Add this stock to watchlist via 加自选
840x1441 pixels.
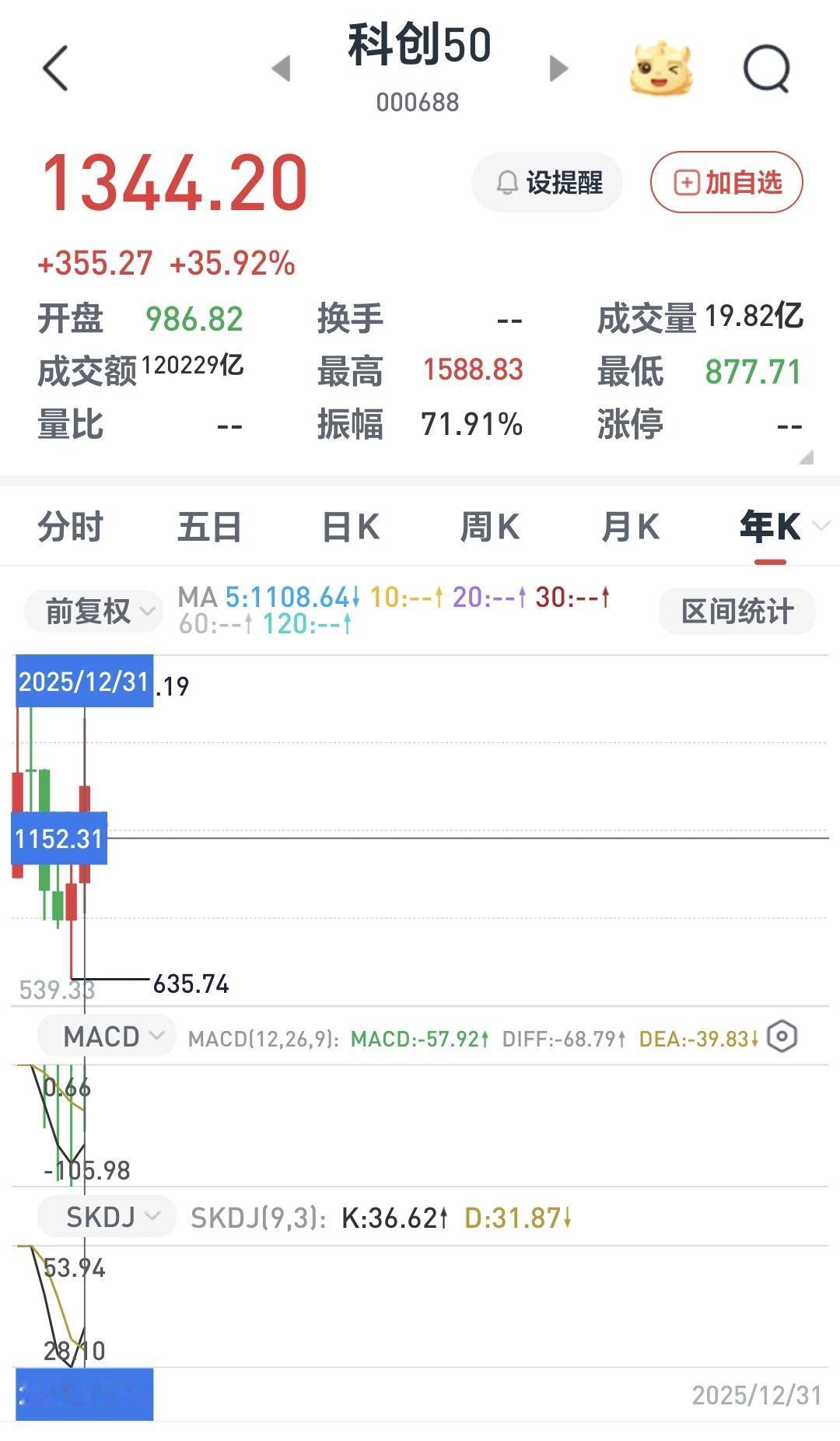(x=726, y=181)
